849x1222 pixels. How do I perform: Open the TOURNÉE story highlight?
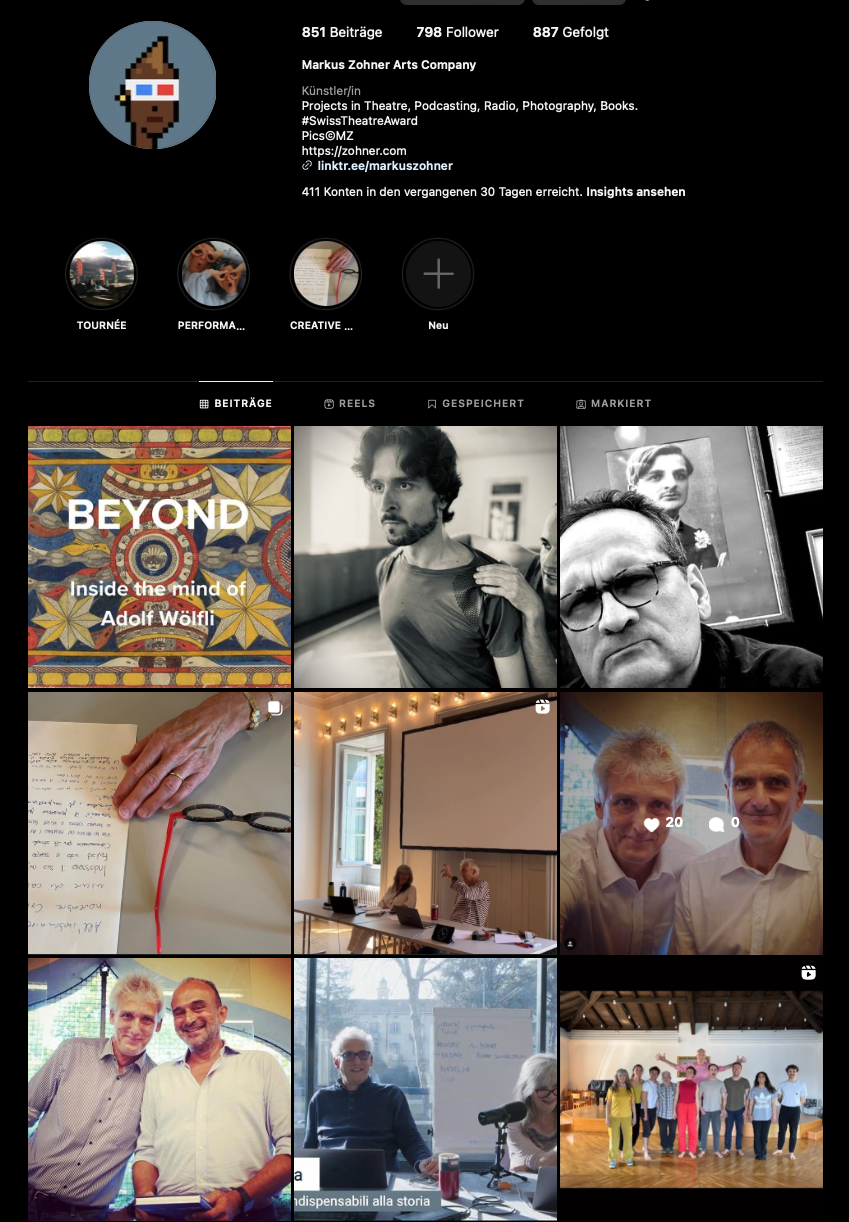(x=101, y=274)
